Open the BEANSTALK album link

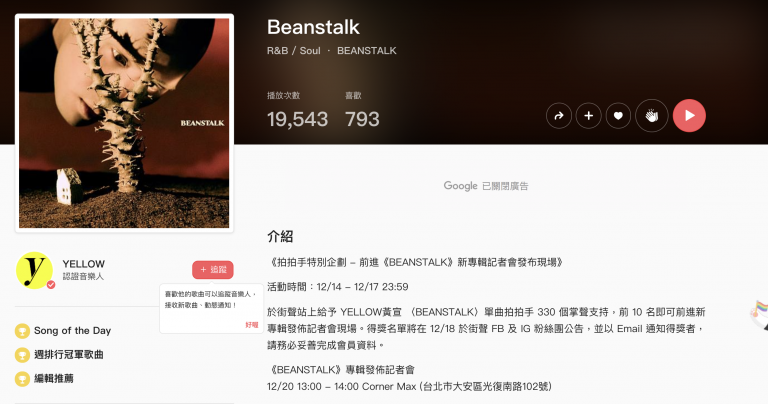click(367, 50)
